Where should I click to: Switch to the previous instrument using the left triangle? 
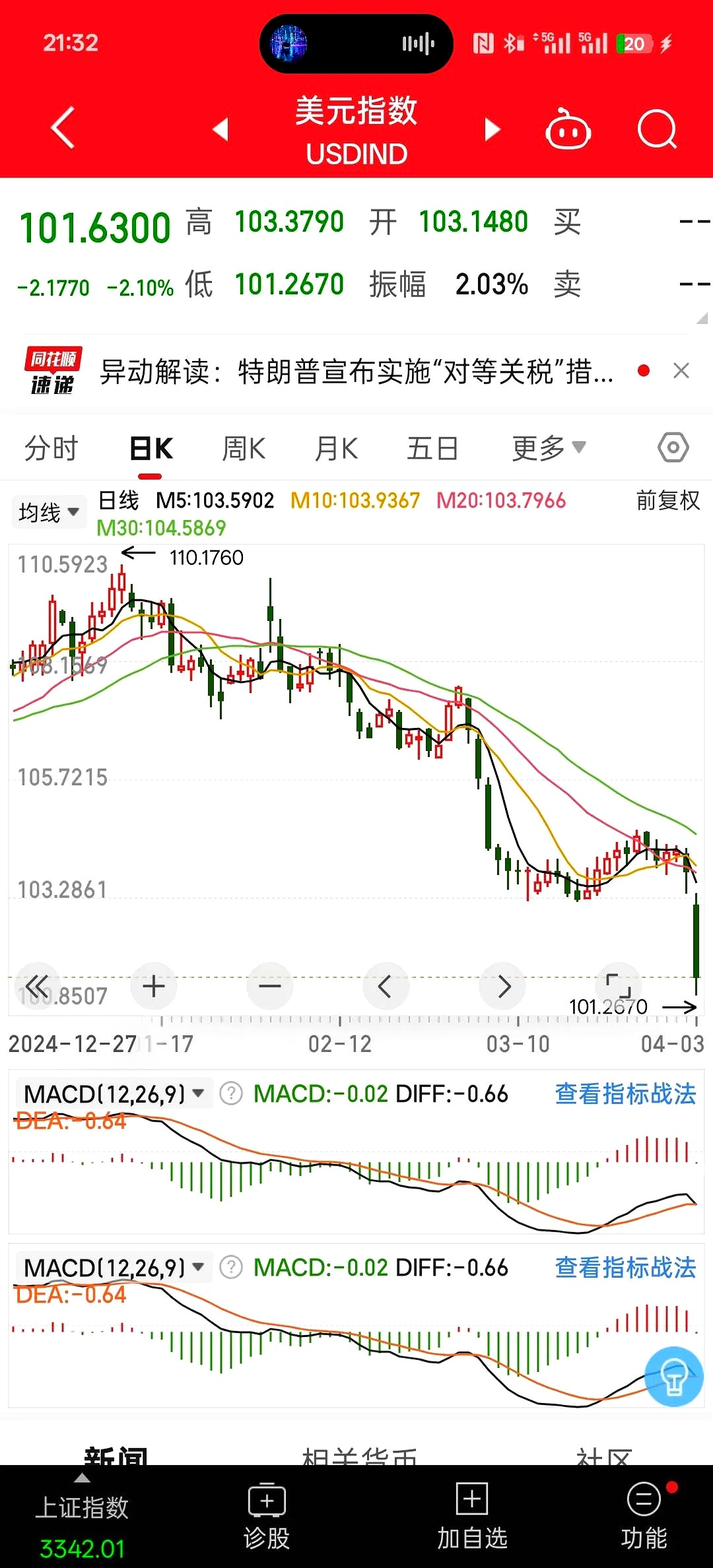[x=221, y=129]
